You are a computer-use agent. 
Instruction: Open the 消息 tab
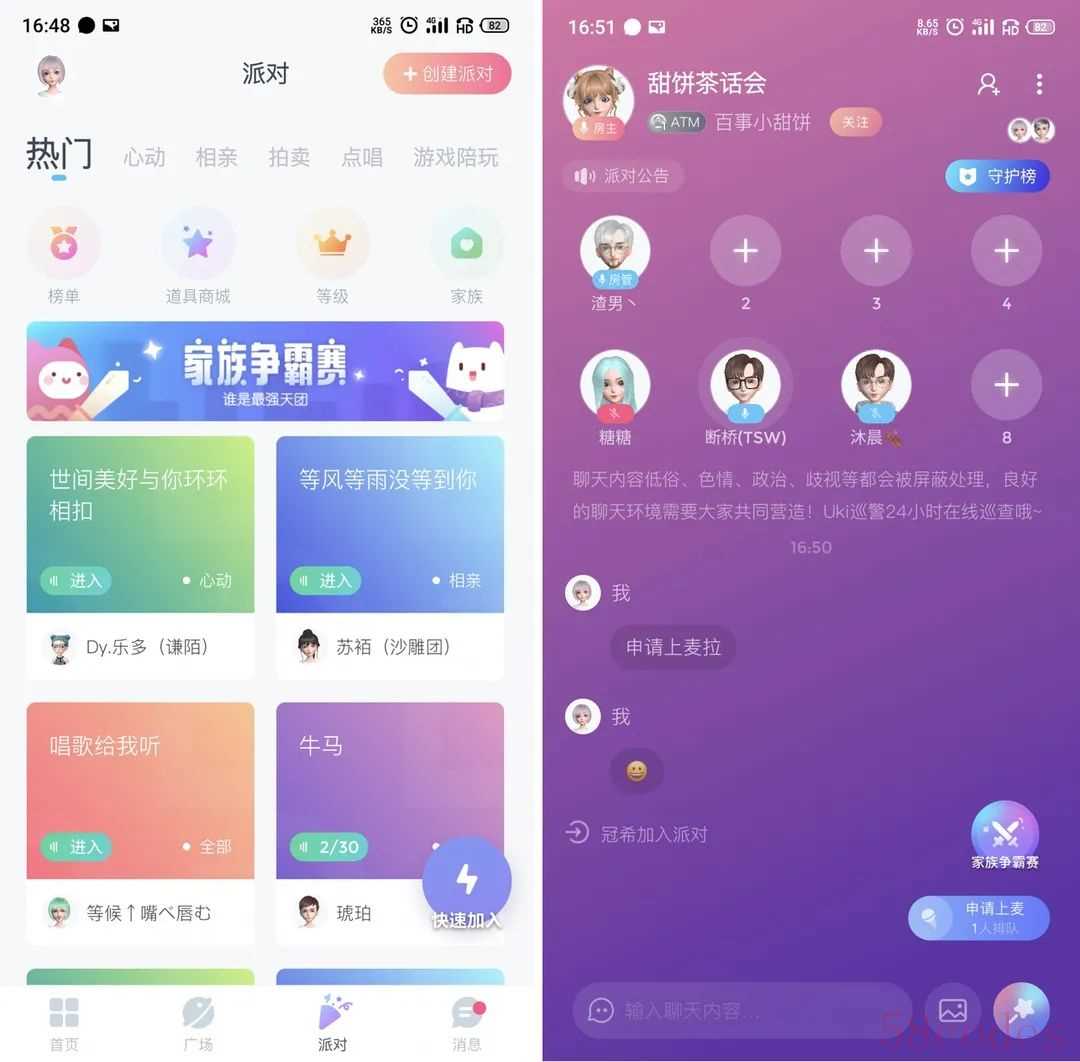[467, 1022]
